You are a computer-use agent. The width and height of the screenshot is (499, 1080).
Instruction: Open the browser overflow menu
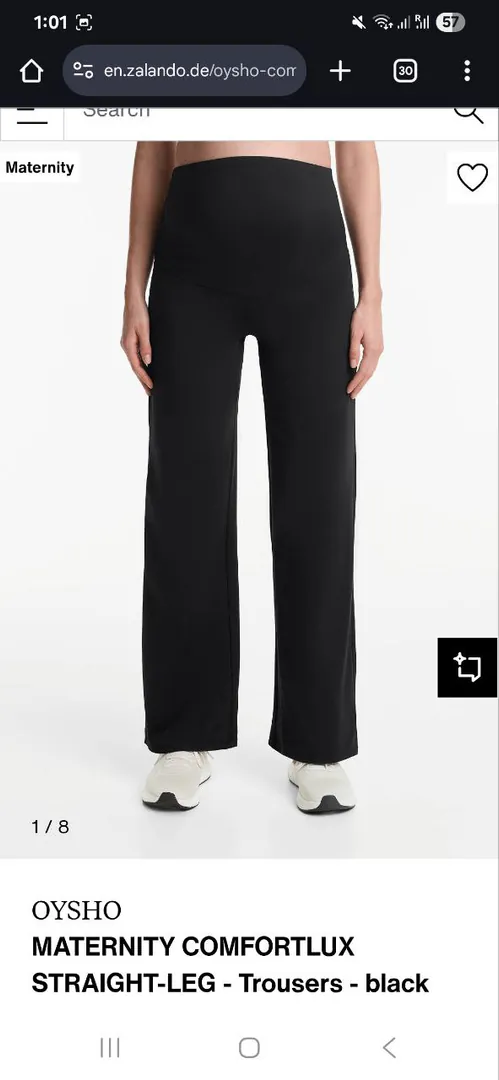(467, 70)
